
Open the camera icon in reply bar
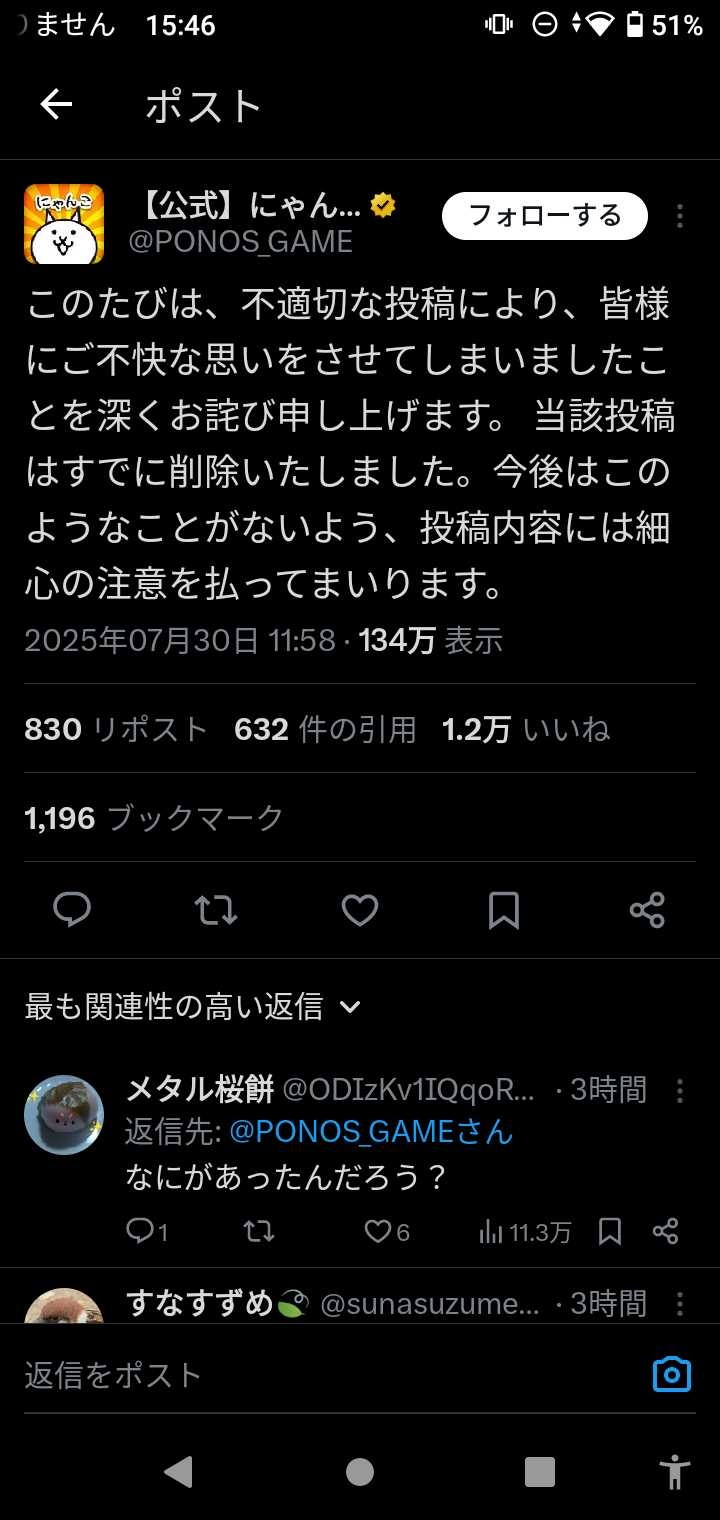tap(672, 1375)
